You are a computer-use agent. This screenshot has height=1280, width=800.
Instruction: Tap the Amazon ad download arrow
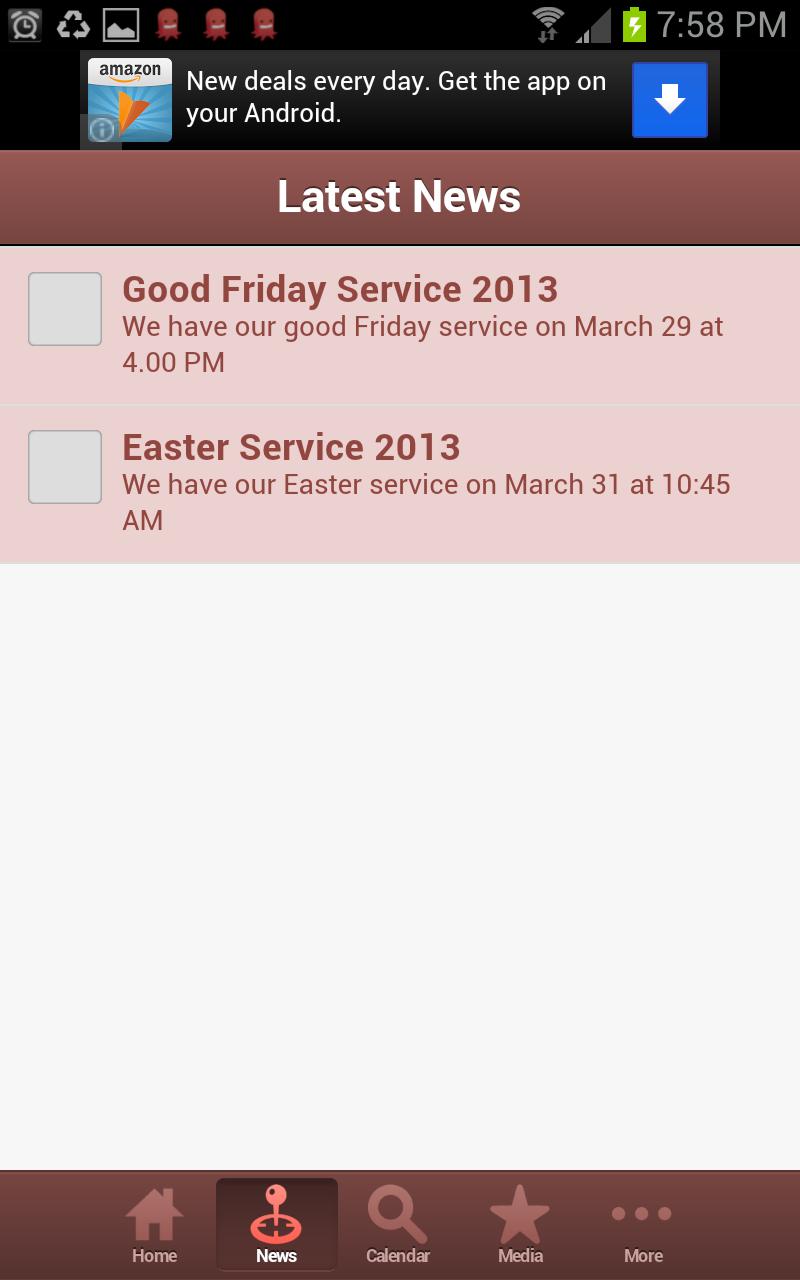(669, 100)
